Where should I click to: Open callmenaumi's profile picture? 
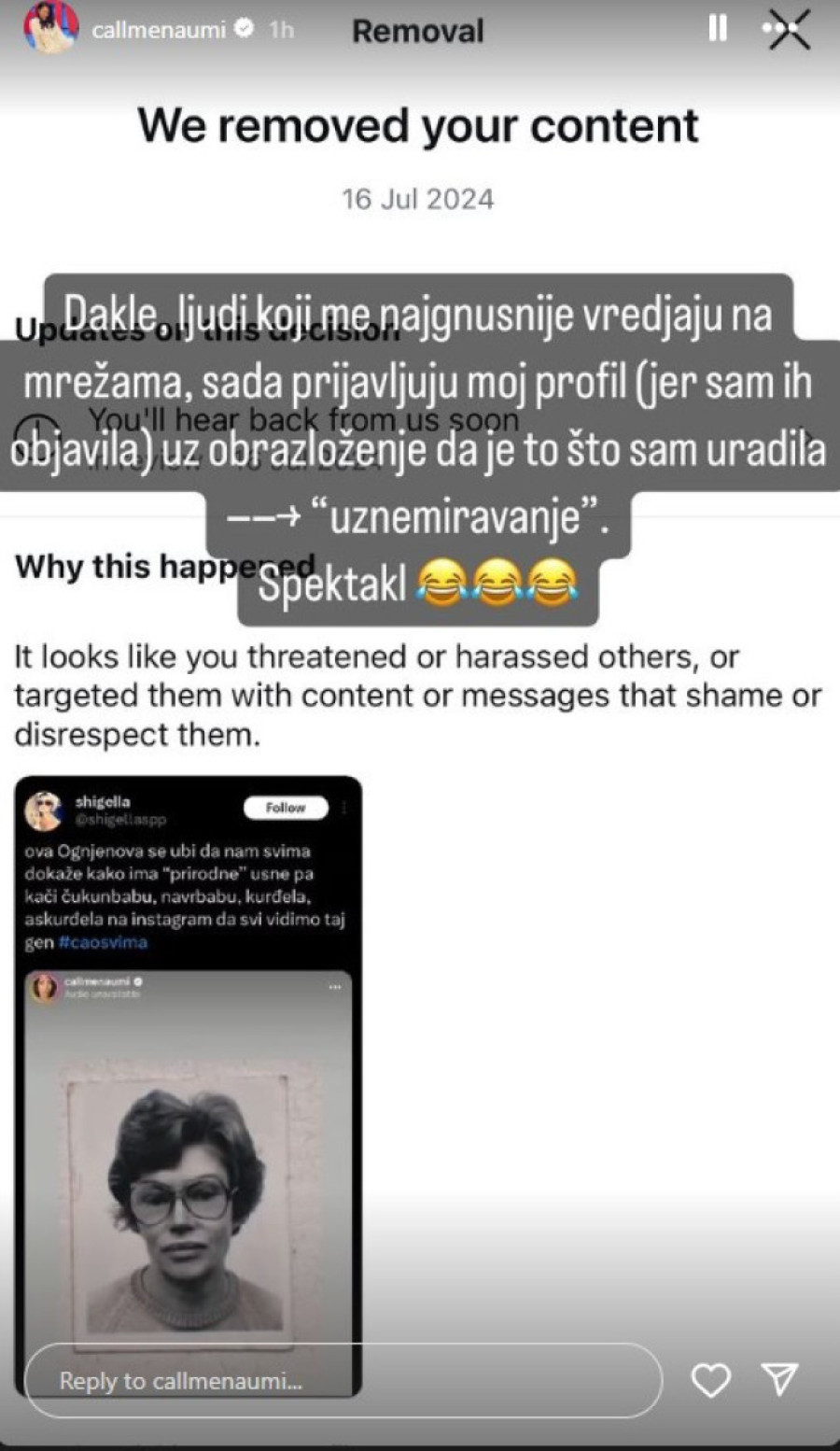click(x=50, y=28)
